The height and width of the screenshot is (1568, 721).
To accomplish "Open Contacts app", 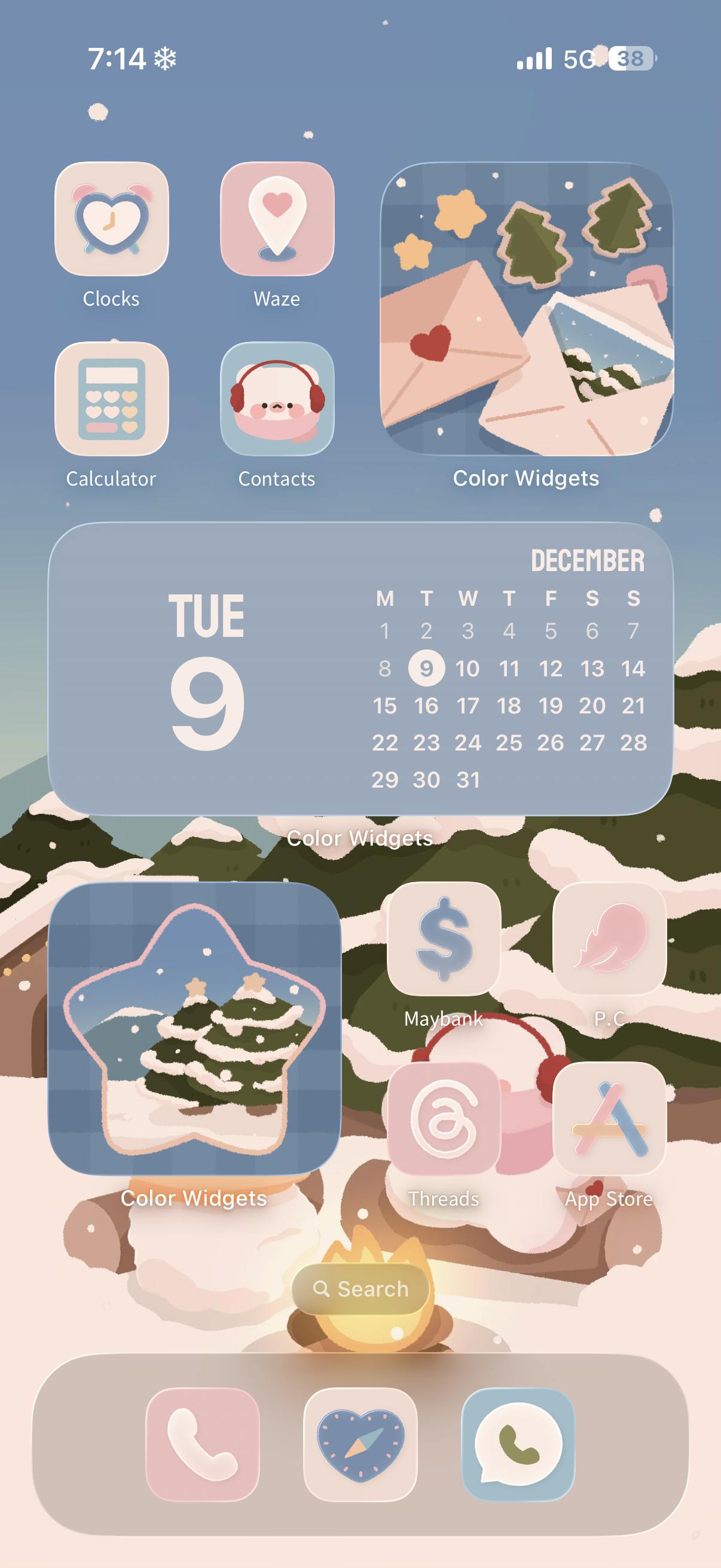I will pos(277,399).
